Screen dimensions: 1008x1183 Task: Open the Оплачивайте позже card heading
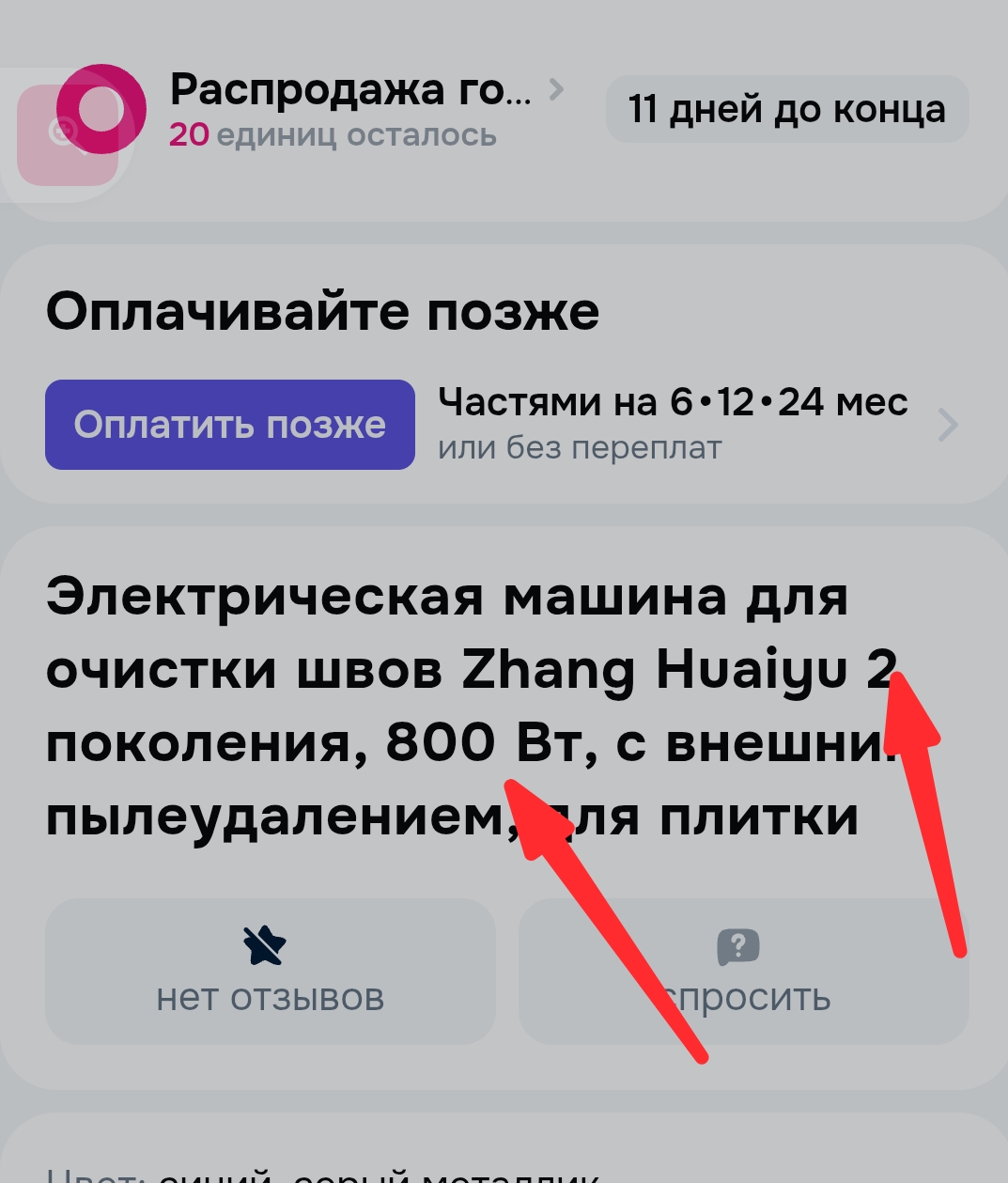pyautogui.click(x=323, y=308)
